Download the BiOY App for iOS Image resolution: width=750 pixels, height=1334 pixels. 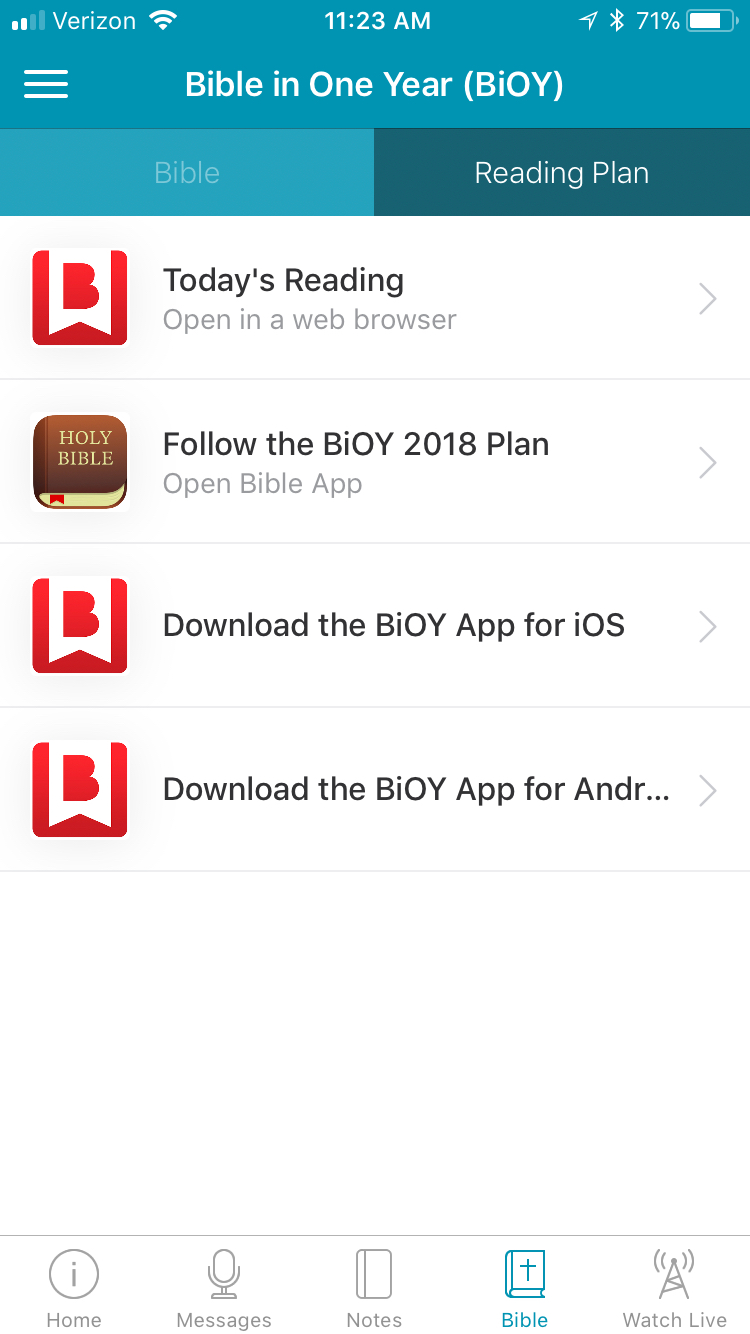coord(375,626)
